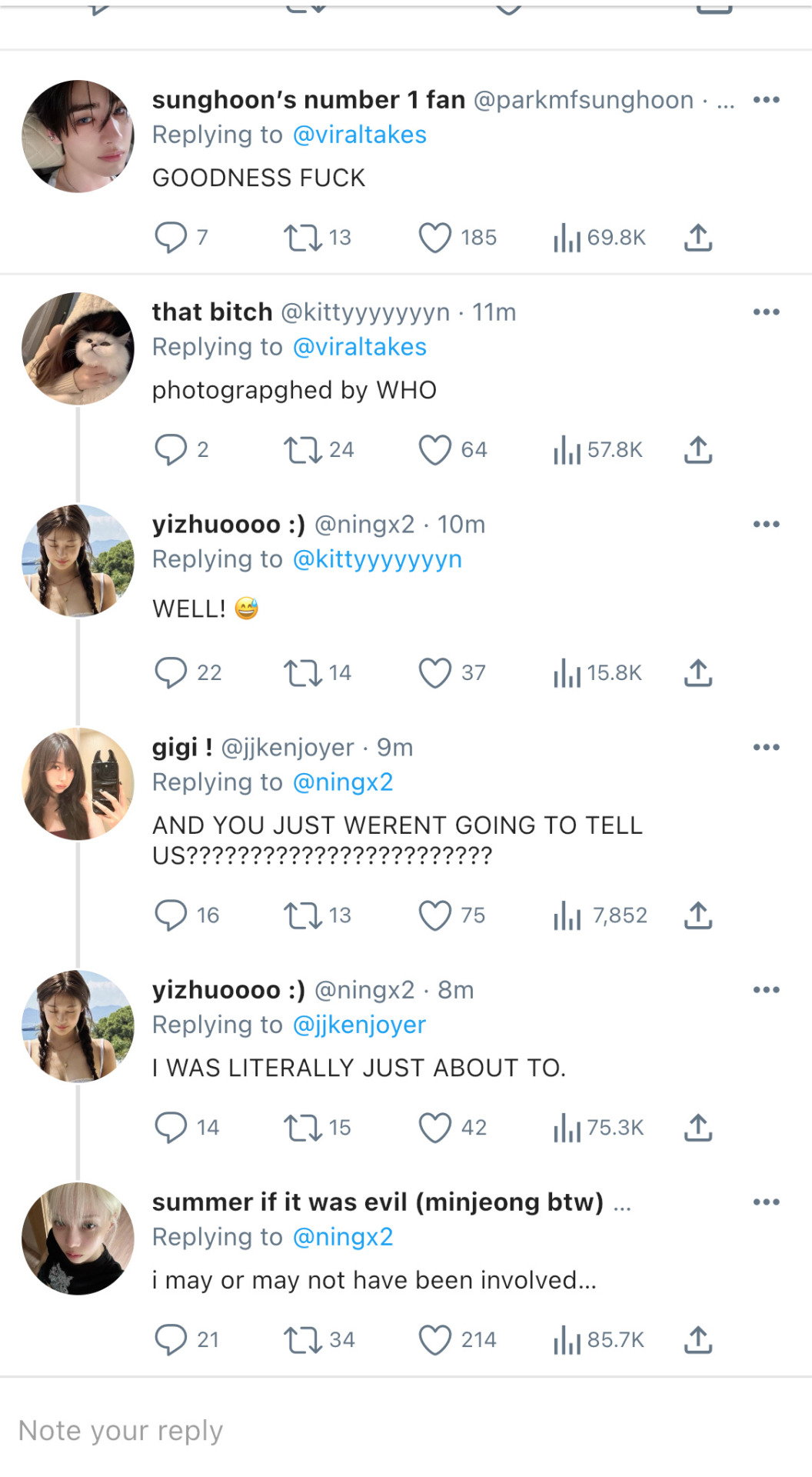The height and width of the screenshot is (1477, 812).
Task: Comment on 'I WAS LITERALLY JUST ABOUT TO' reply
Action: pyautogui.click(x=170, y=1128)
